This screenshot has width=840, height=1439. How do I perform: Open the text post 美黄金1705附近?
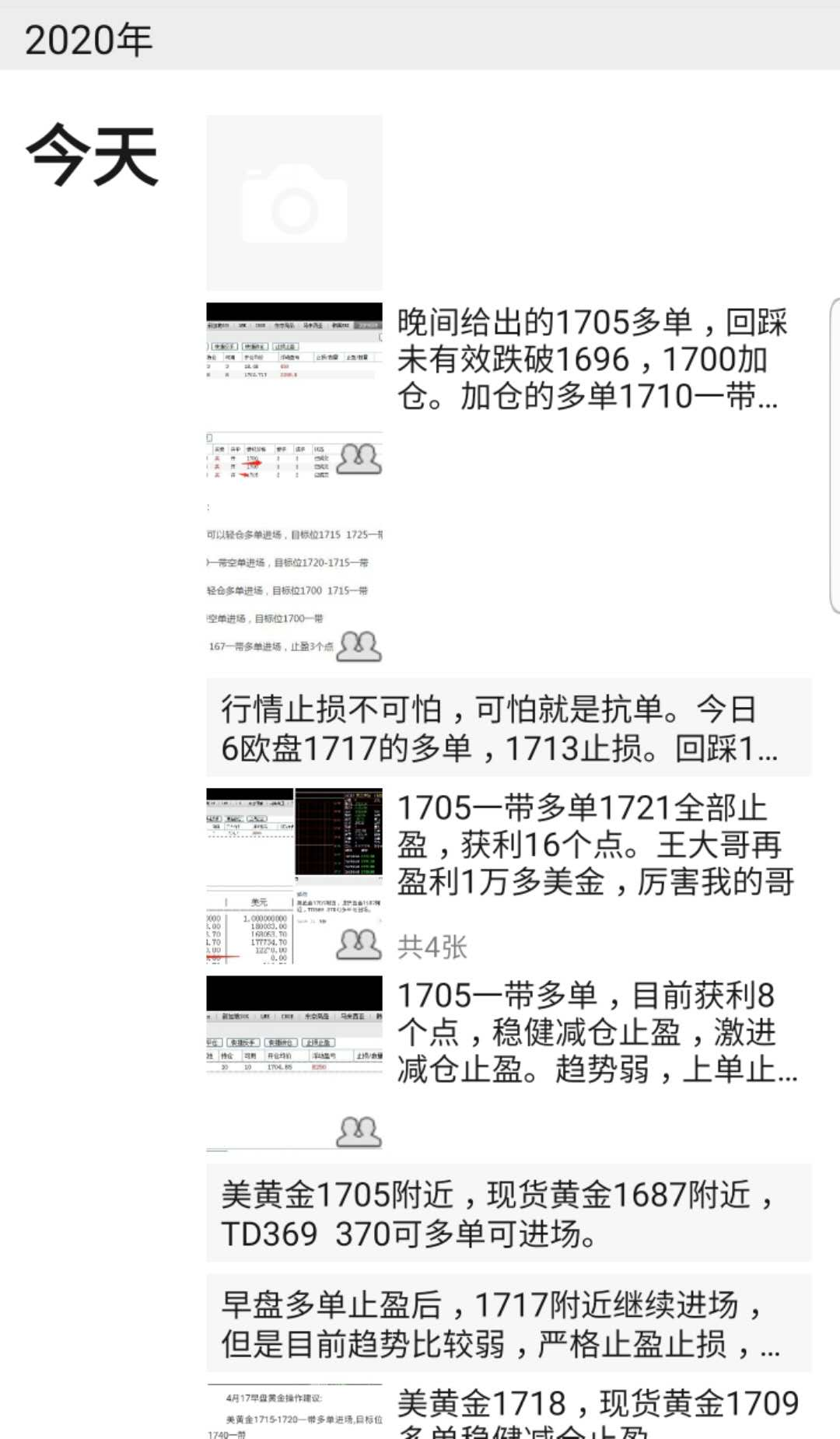click(509, 1213)
